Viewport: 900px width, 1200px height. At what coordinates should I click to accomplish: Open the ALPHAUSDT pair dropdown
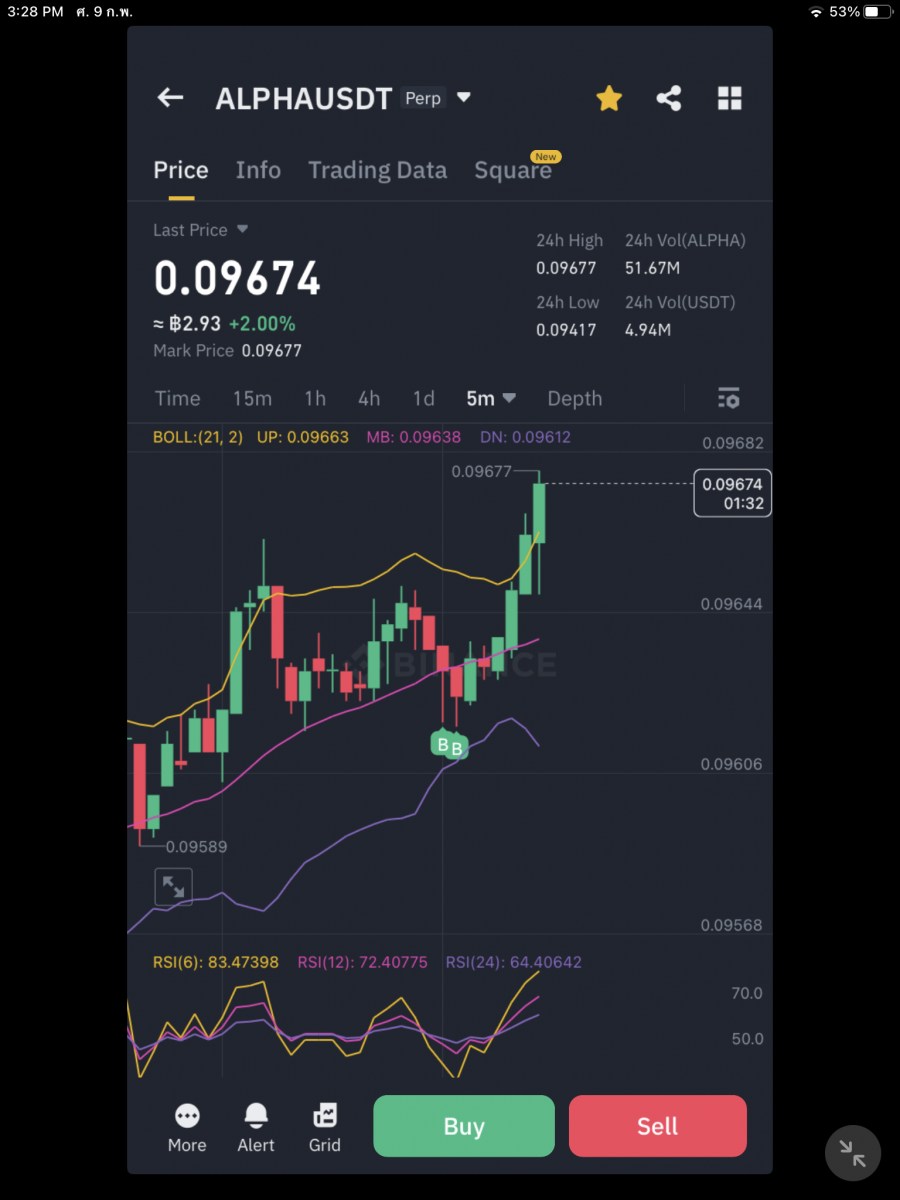463,97
